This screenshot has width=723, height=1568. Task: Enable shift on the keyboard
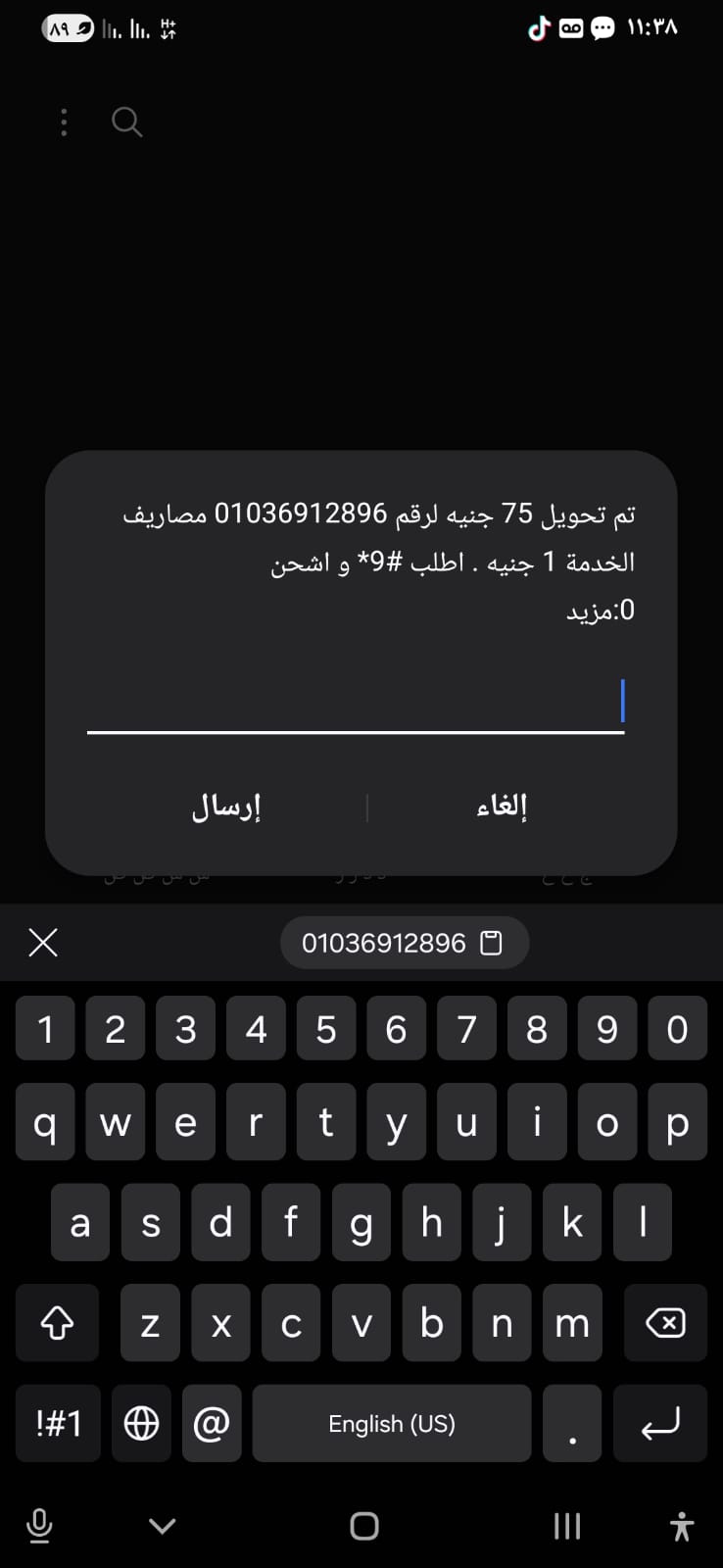click(57, 1324)
